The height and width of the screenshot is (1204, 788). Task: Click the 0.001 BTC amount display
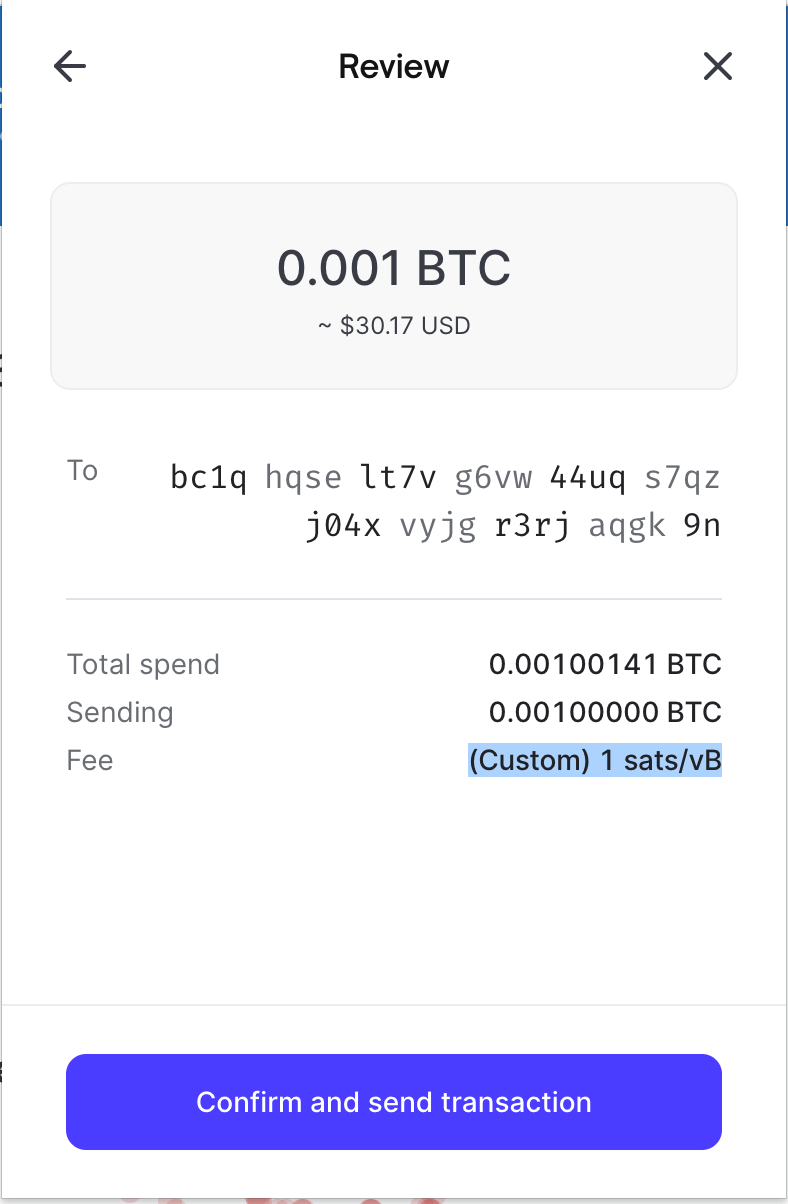(x=394, y=267)
